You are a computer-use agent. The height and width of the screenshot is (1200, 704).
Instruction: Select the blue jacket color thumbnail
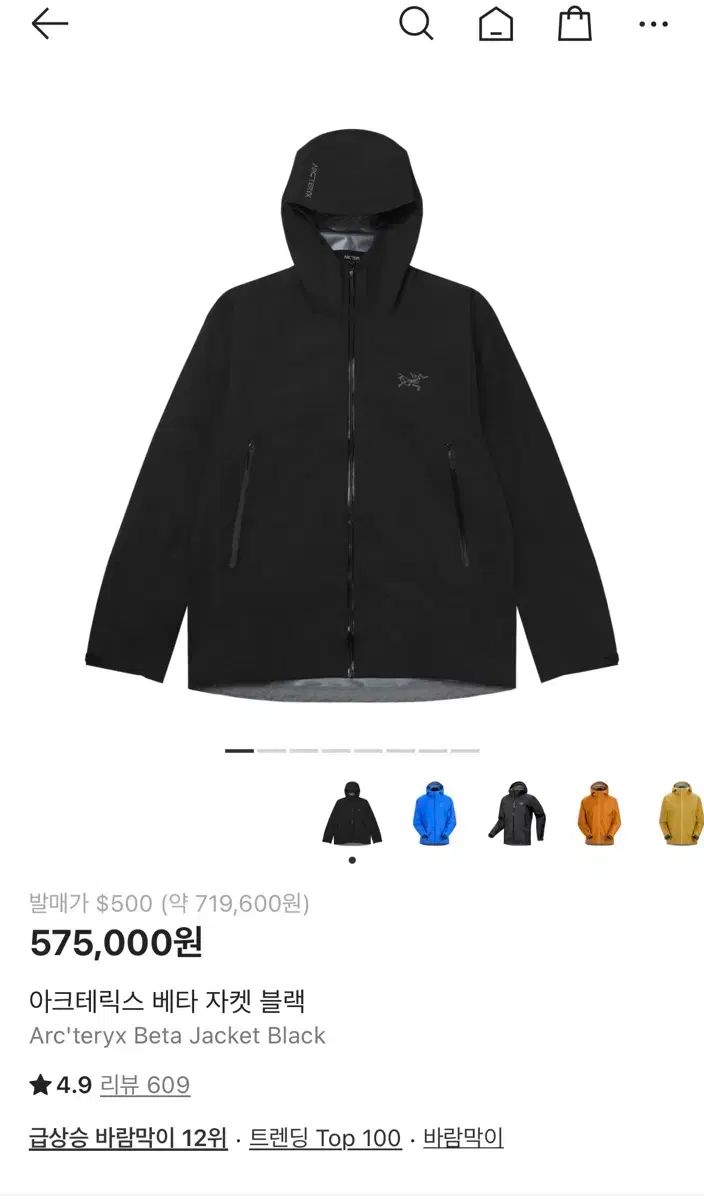[434, 814]
